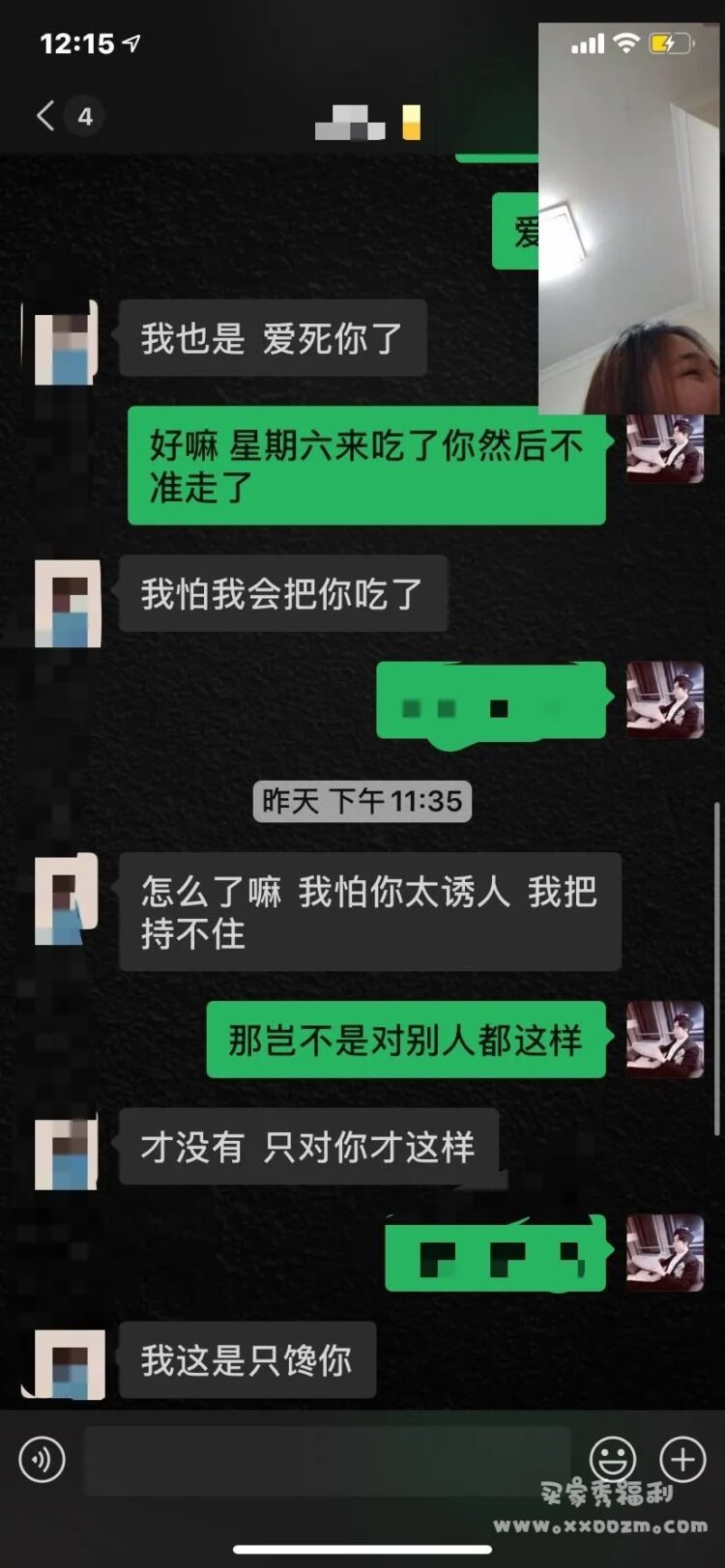Switch to voice message input
This screenshot has width=725, height=1568.
[42, 1459]
